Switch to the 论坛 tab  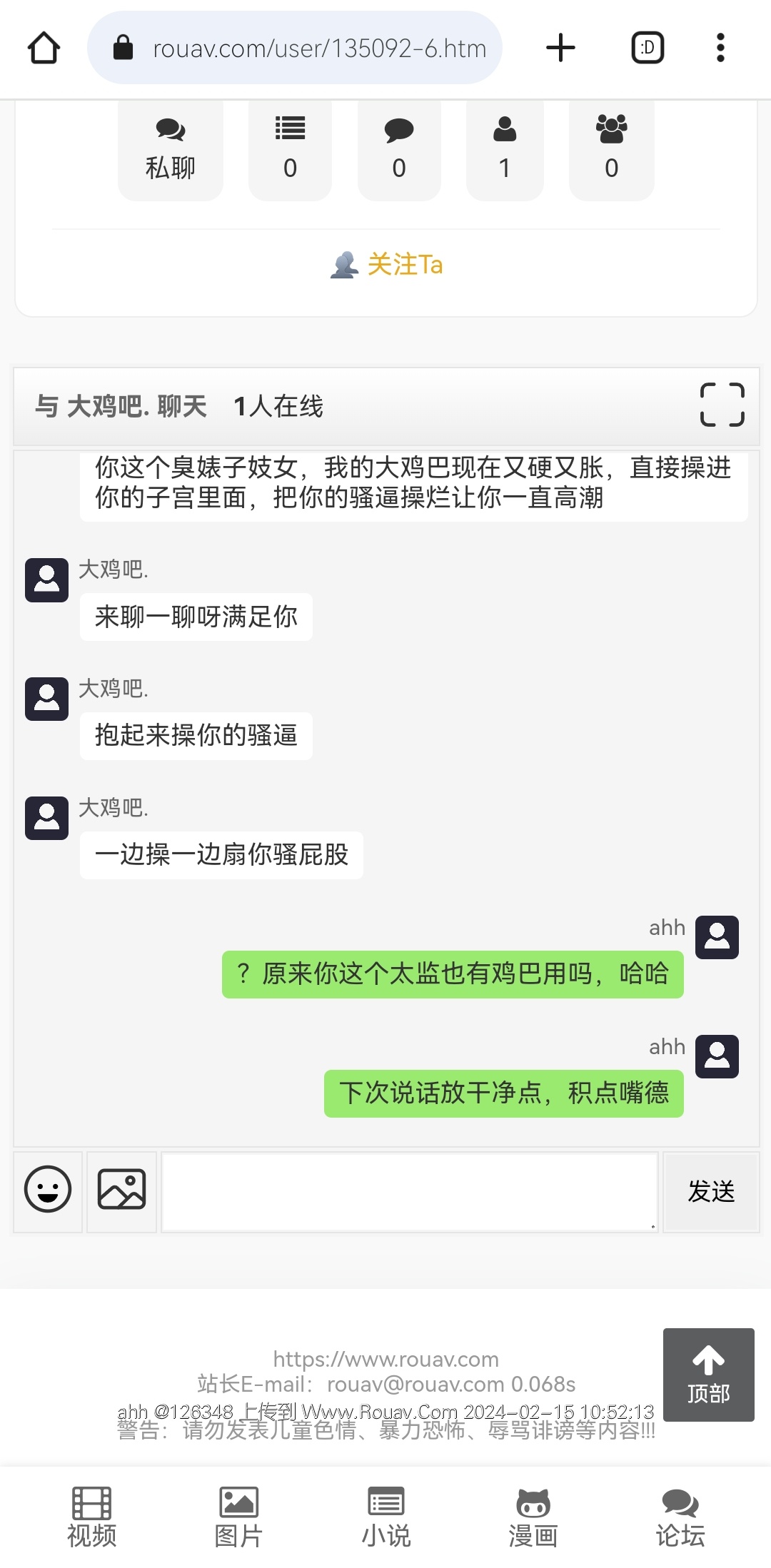click(x=680, y=1517)
